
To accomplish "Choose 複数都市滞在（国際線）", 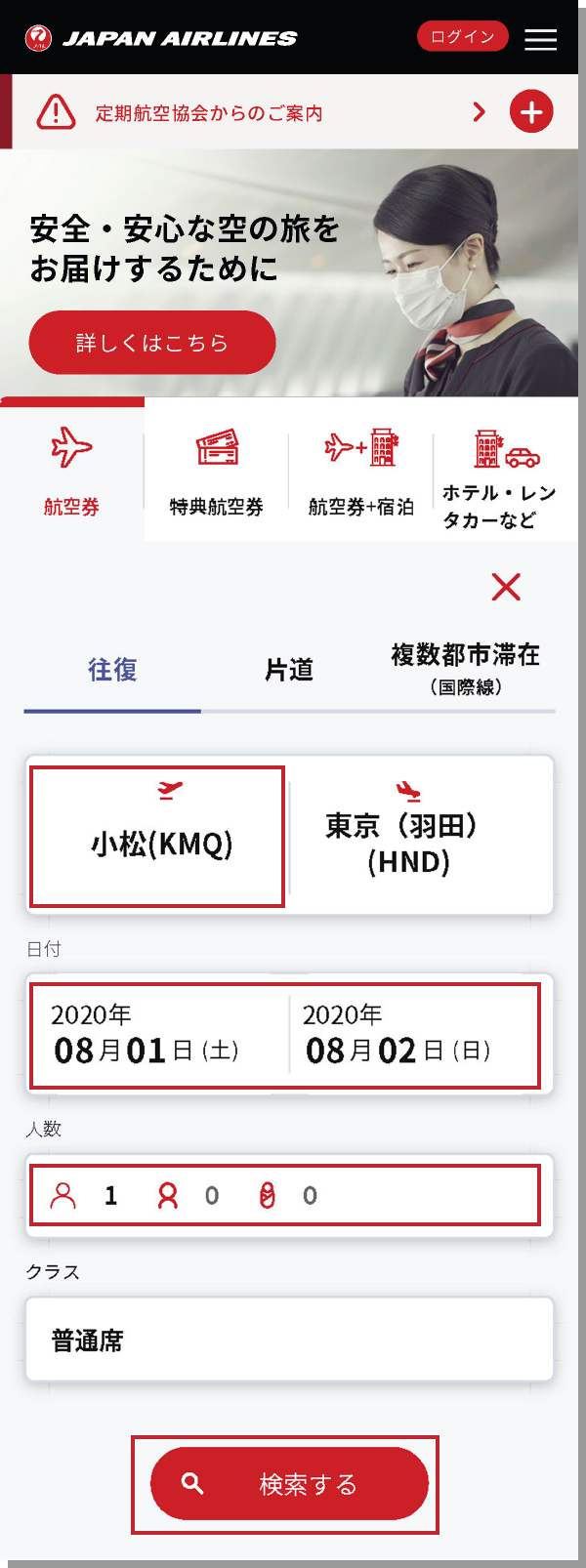I will (465, 669).
